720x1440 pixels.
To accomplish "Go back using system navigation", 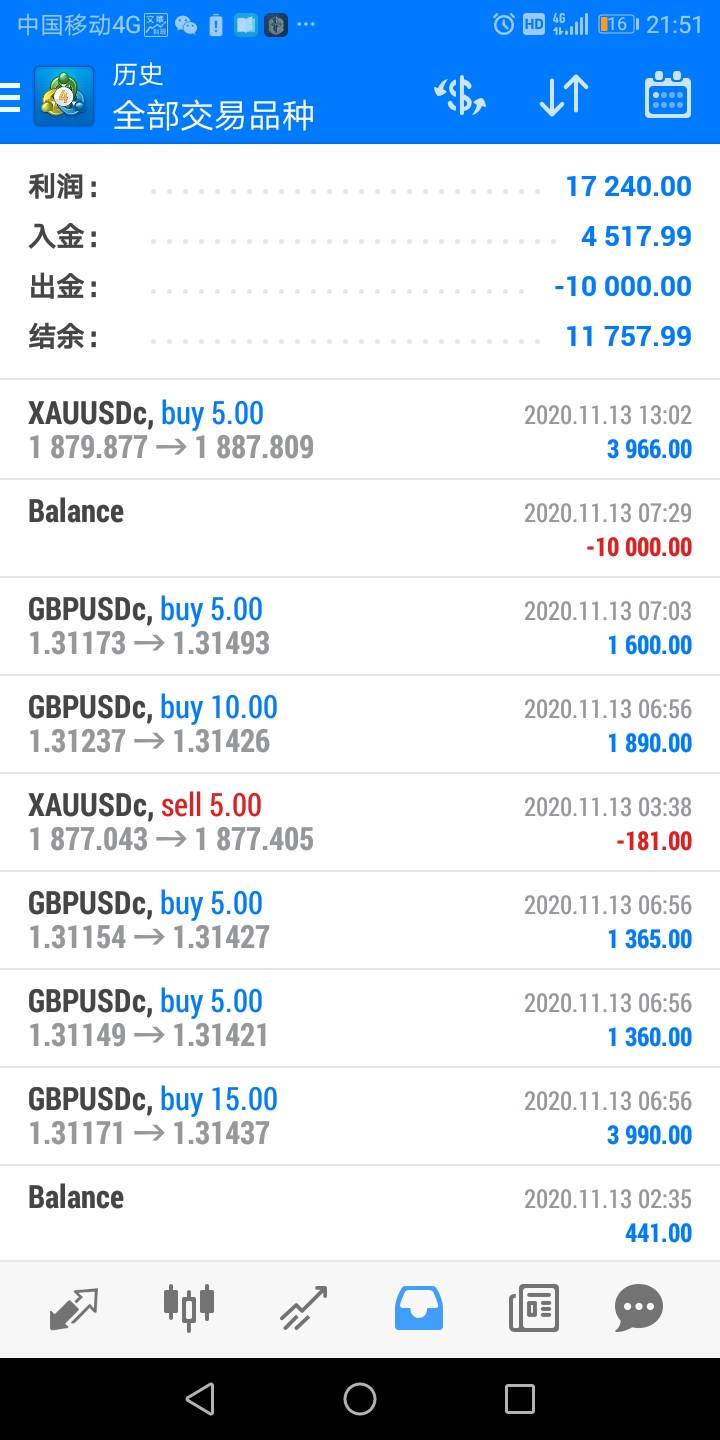I will coord(200,1398).
